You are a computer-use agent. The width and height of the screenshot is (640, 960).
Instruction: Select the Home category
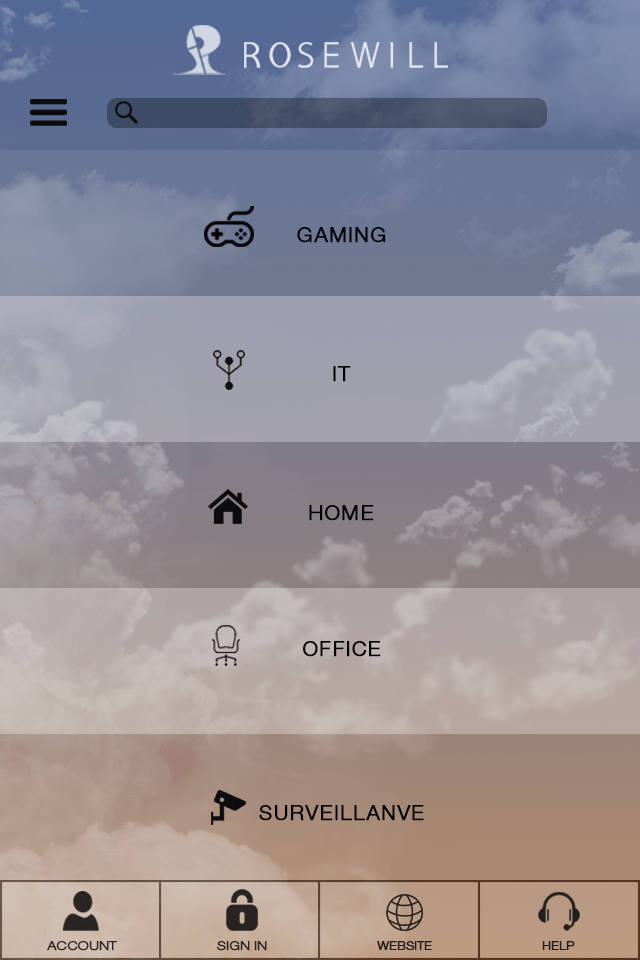(320, 512)
